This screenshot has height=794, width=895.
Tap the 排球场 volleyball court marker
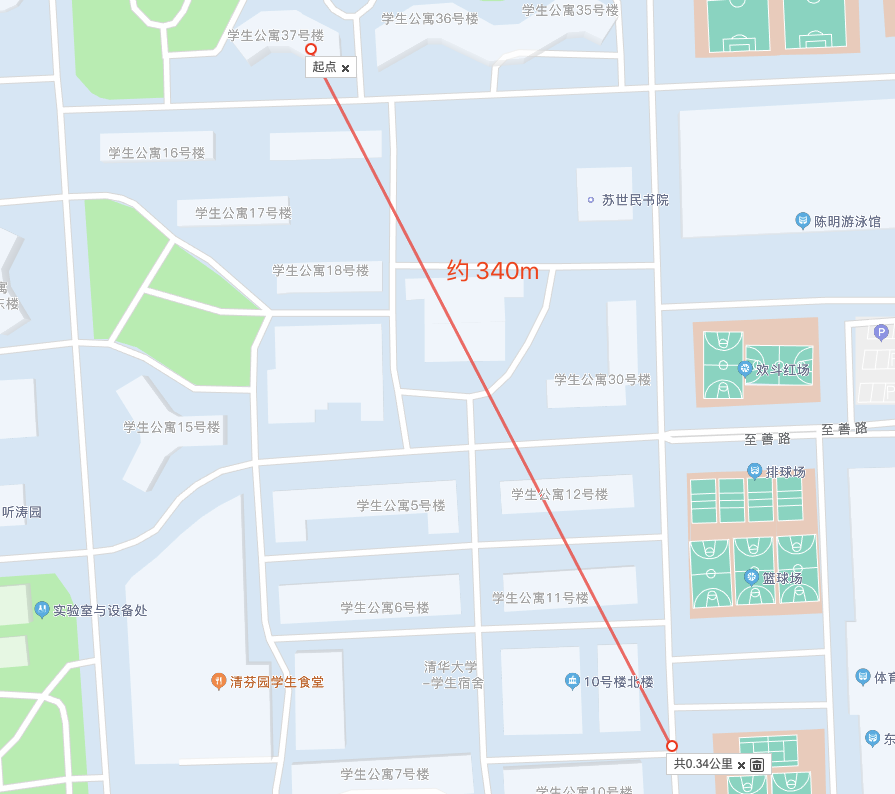click(x=755, y=470)
